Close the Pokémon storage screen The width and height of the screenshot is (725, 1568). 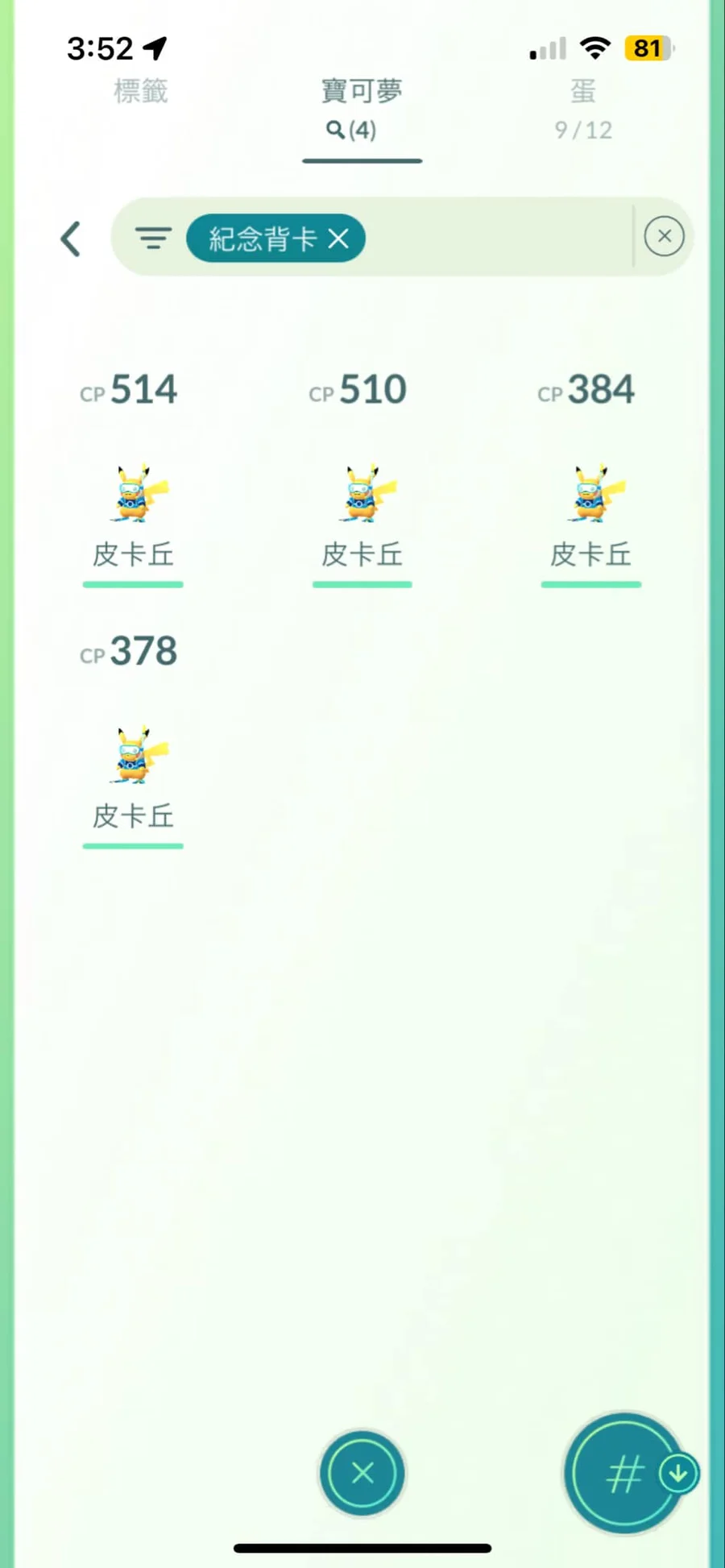pos(362,1473)
